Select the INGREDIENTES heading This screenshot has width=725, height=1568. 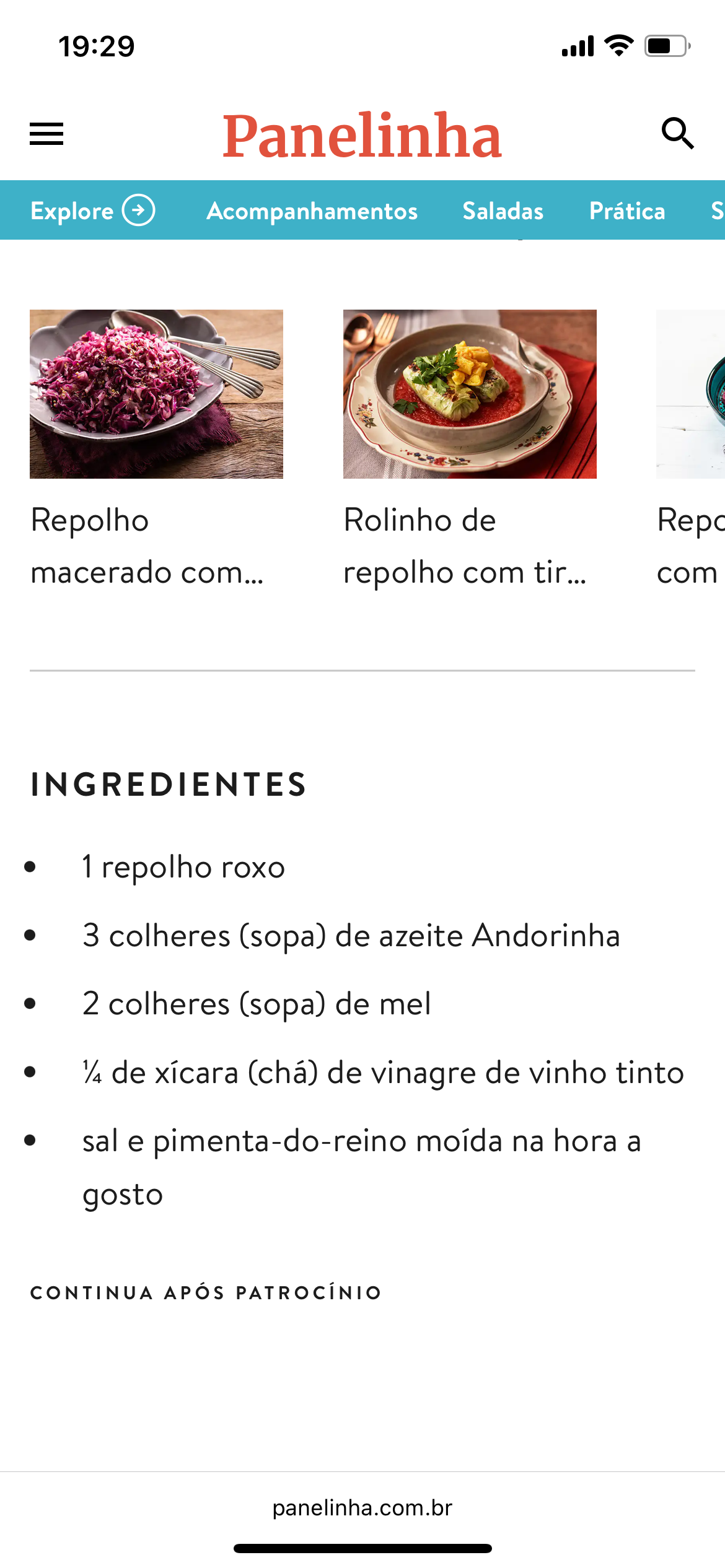(x=169, y=785)
